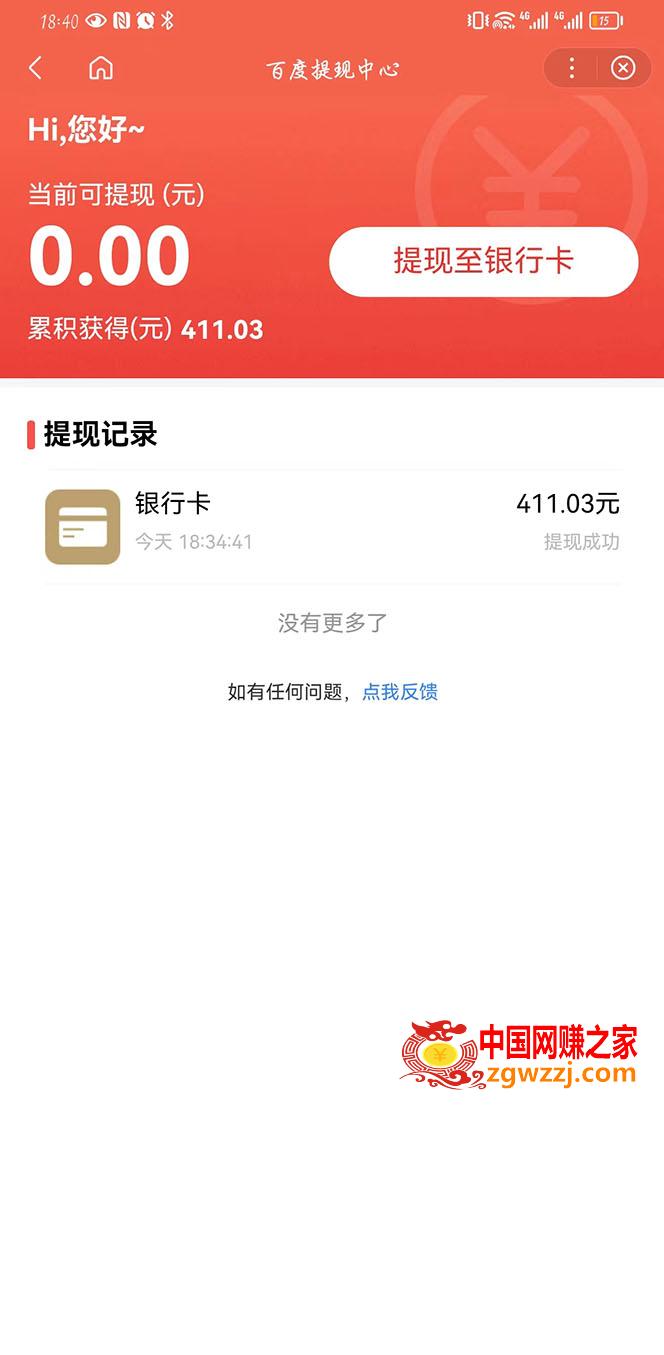The width and height of the screenshot is (664, 1355).
Task: Tap the 点我反馈 feedback link
Action: [x=400, y=692]
